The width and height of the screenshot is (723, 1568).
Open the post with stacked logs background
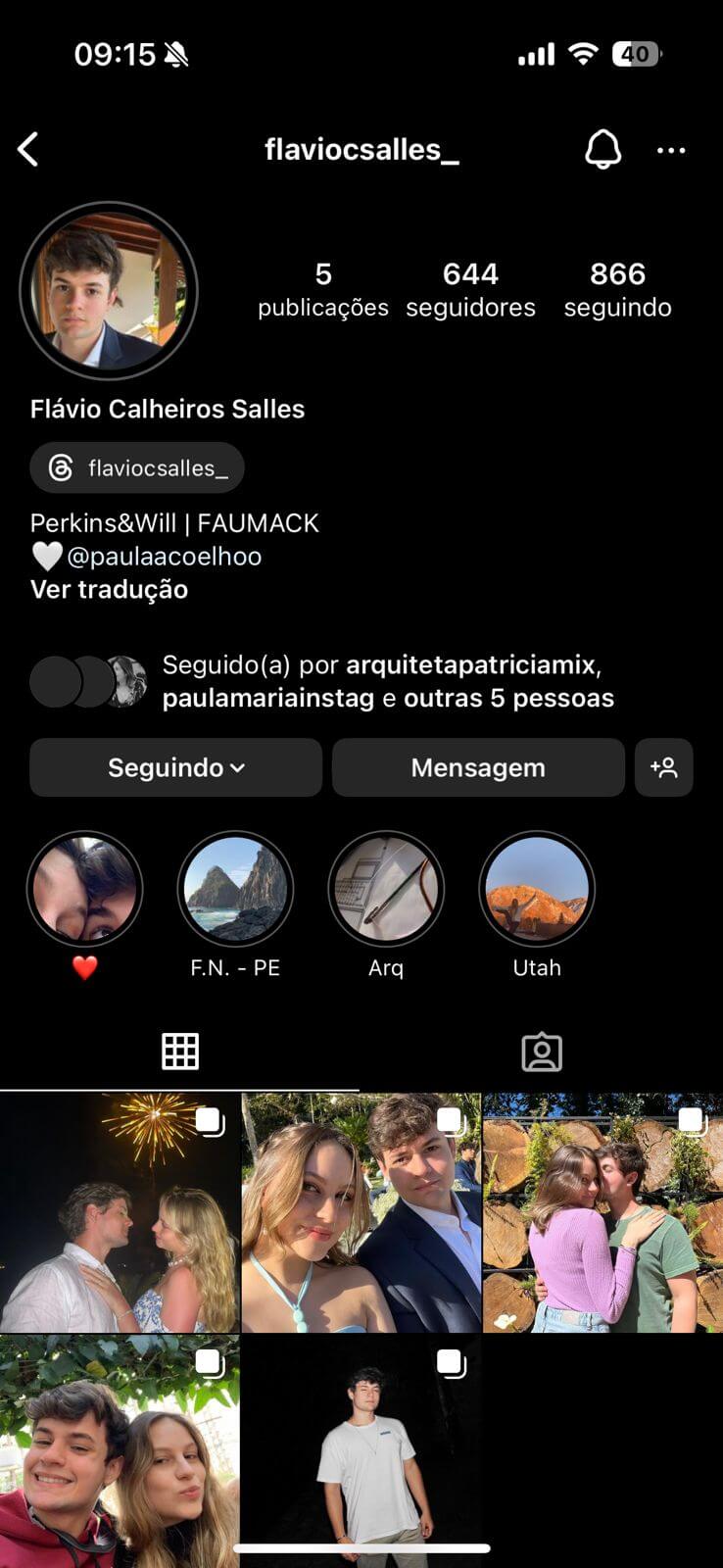tap(602, 1212)
